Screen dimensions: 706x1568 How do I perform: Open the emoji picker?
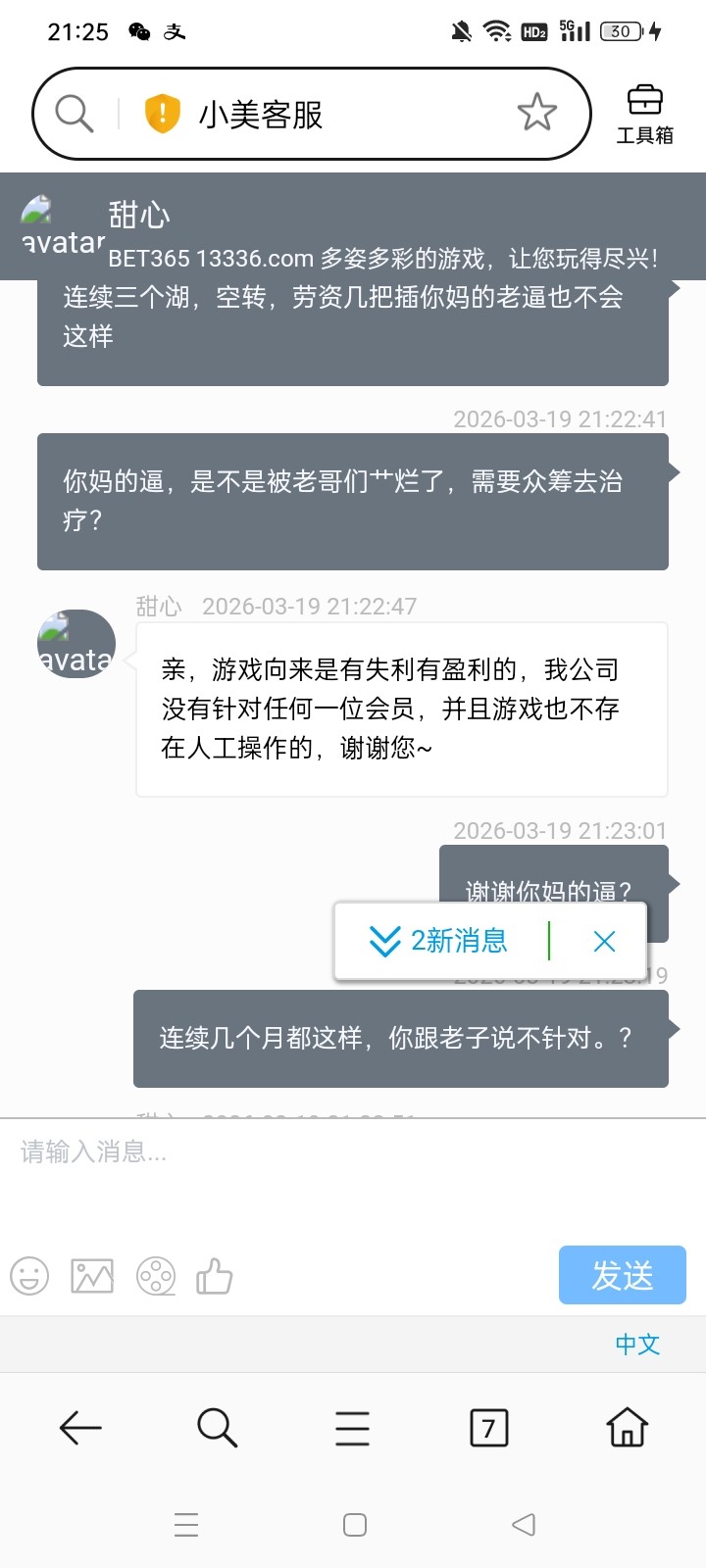click(x=29, y=1277)
